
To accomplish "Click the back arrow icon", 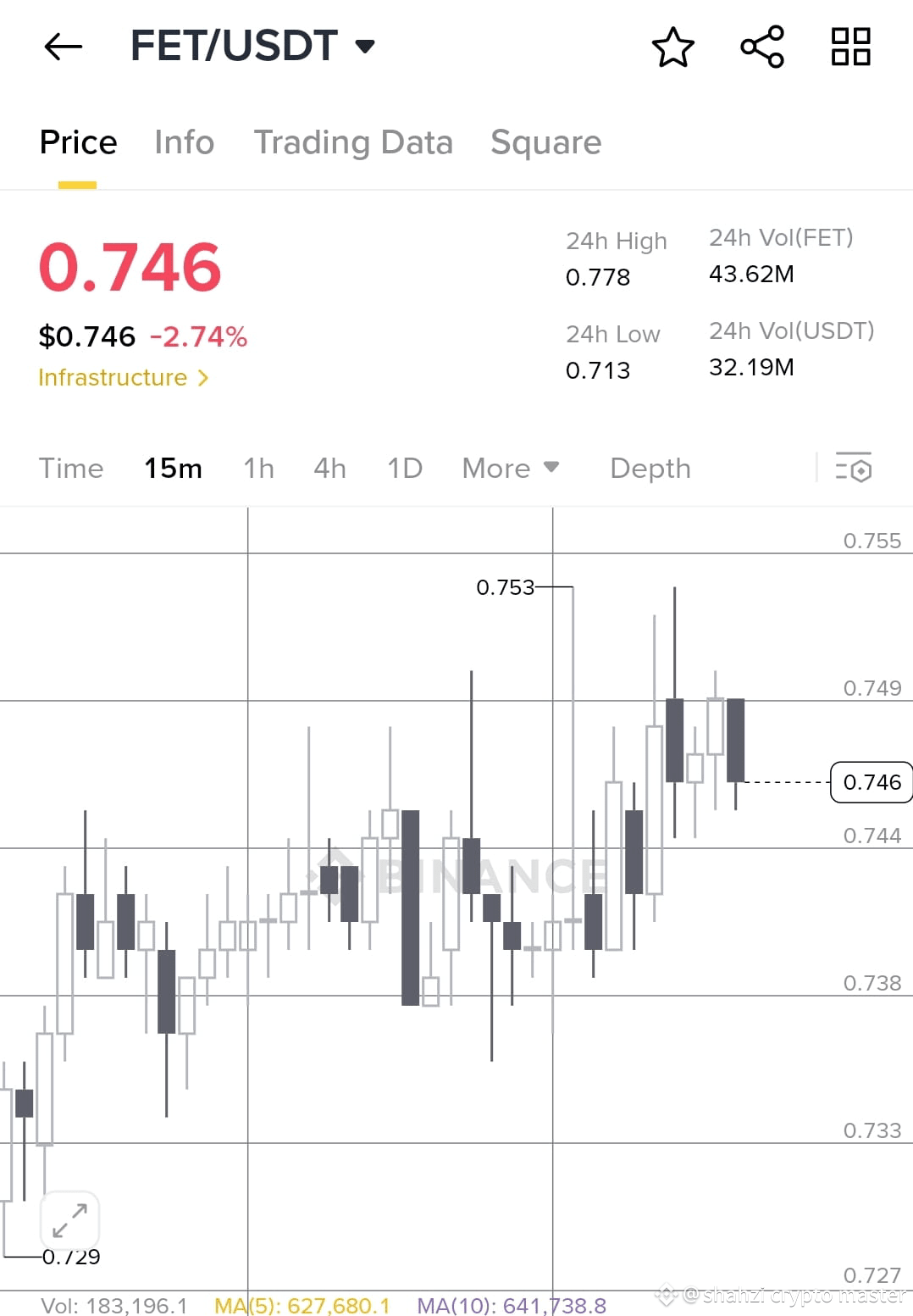I will (62, 47).
